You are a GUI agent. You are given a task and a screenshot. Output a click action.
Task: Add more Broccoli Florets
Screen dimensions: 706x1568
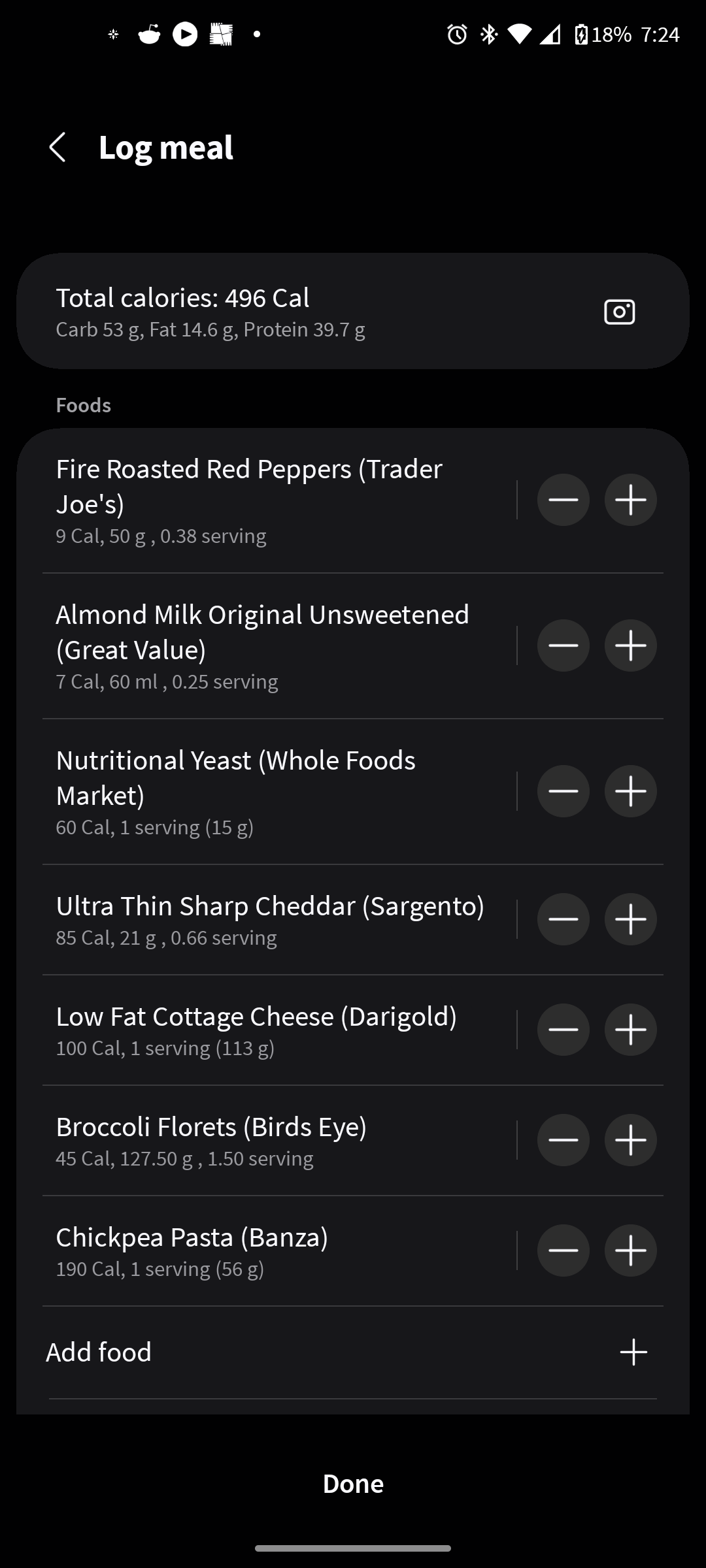[x=631, y=1140]
